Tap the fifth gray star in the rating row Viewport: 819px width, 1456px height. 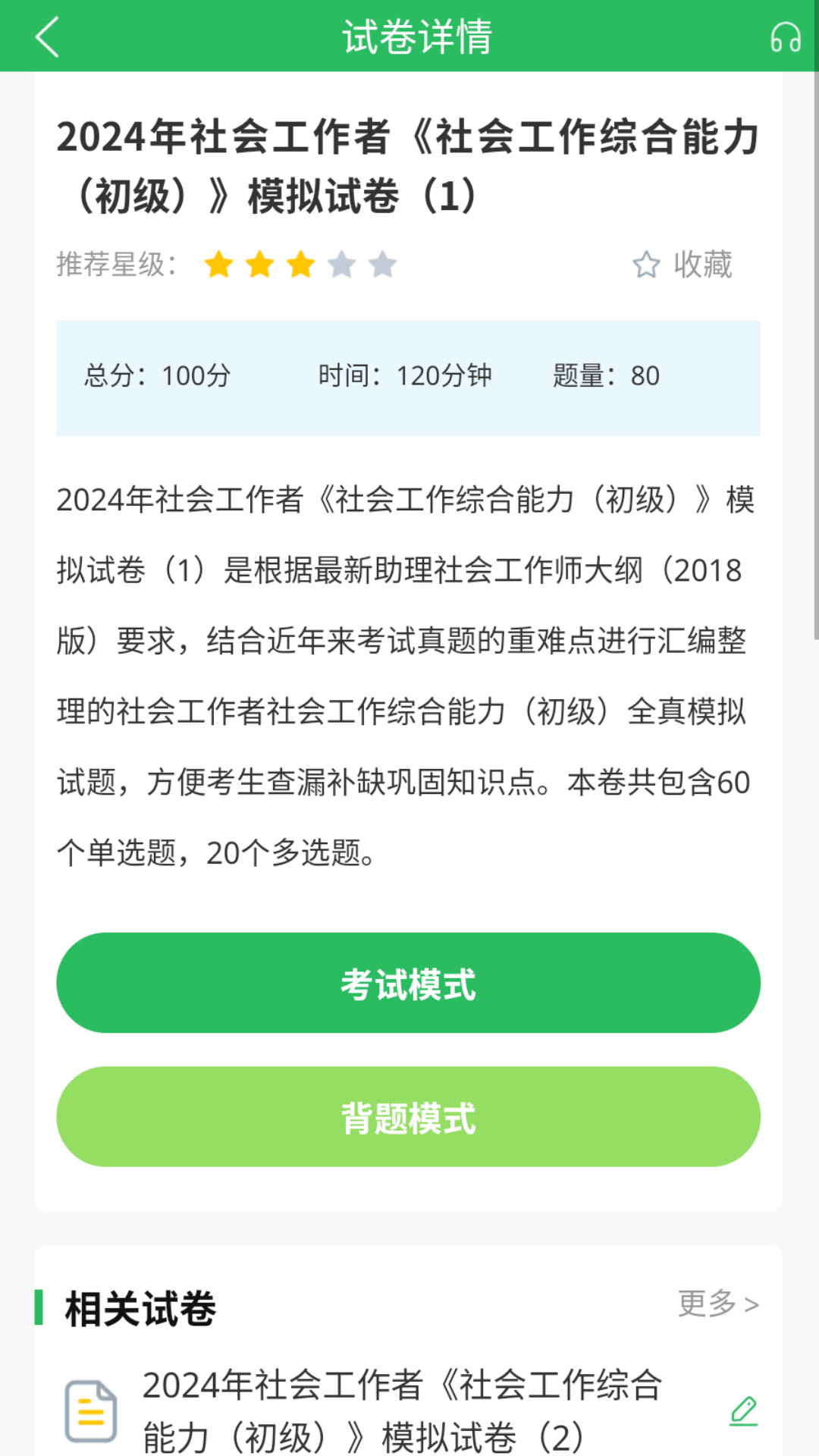coord(383,265)
